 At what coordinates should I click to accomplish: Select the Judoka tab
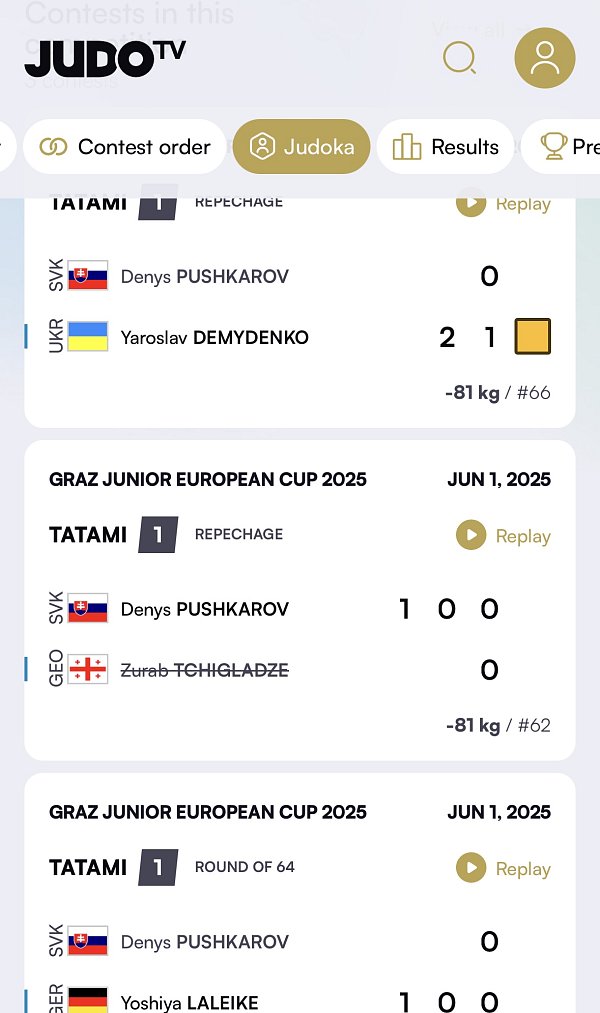(302, 147)
